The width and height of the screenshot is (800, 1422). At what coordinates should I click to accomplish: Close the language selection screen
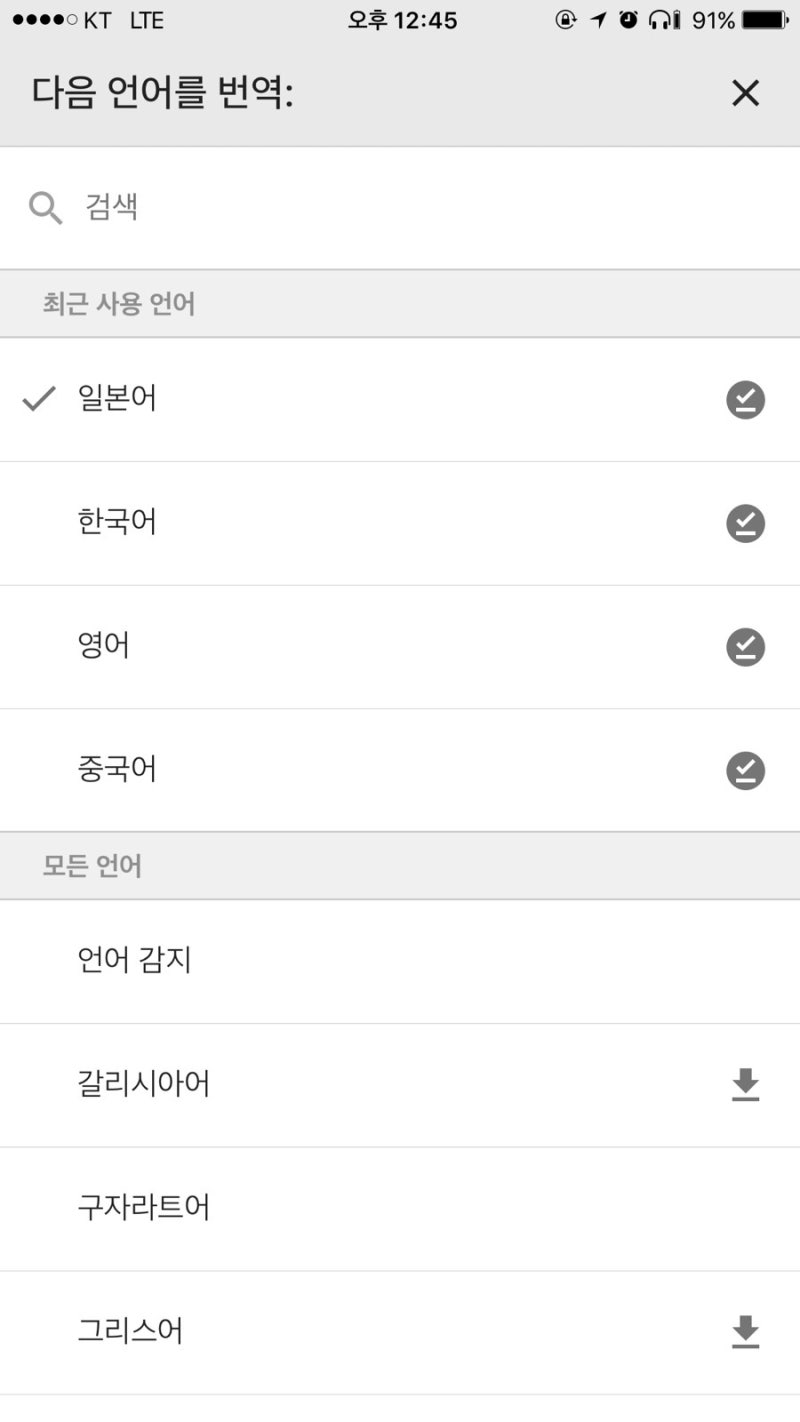(x=745, y=93)
